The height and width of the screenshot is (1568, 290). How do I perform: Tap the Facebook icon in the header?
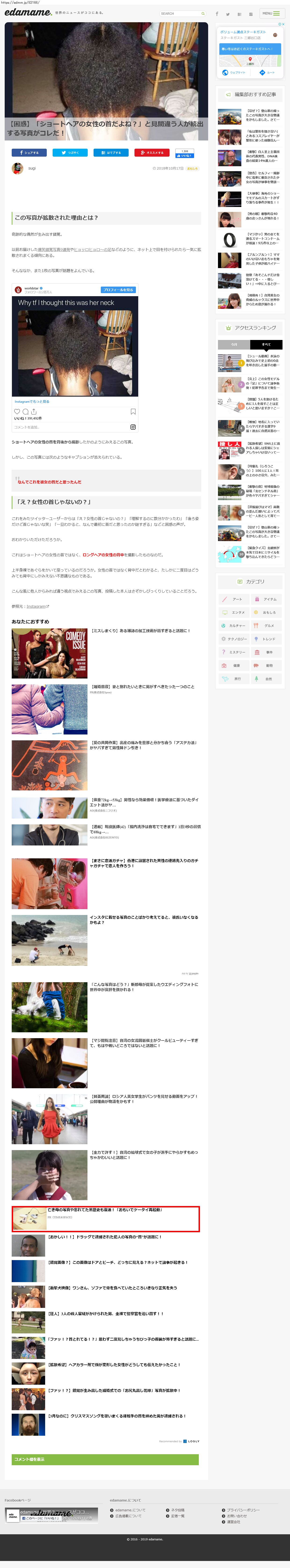pyautogui.click(x=217, y=13)
